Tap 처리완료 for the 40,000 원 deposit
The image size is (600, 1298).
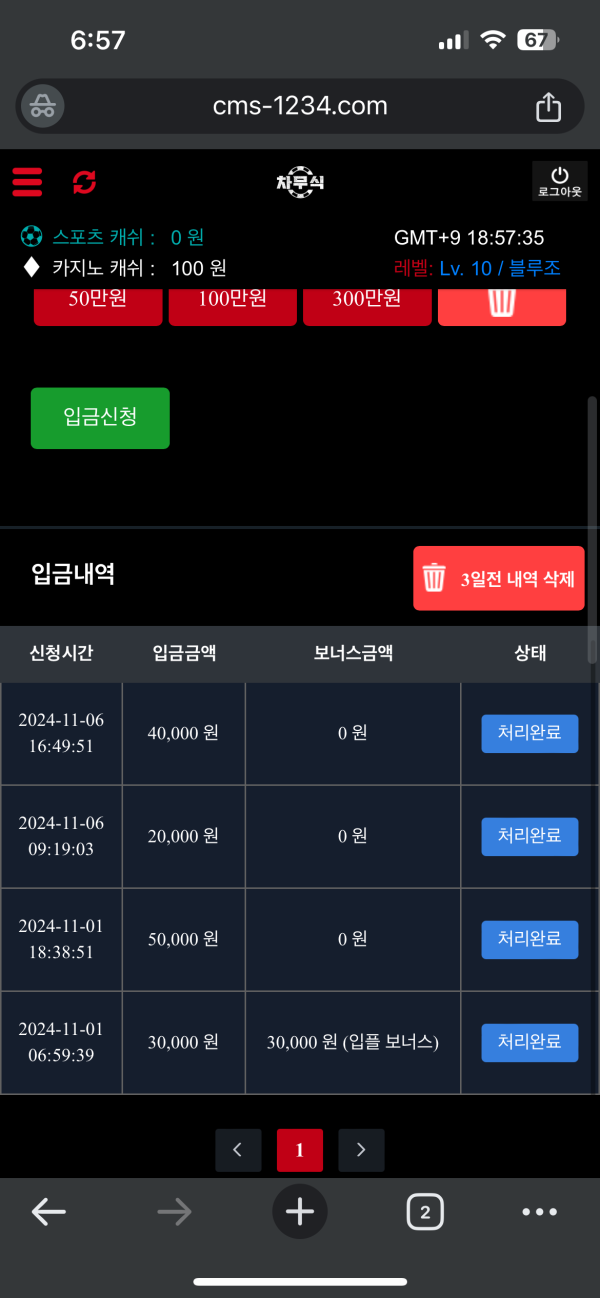coord(529,733)
